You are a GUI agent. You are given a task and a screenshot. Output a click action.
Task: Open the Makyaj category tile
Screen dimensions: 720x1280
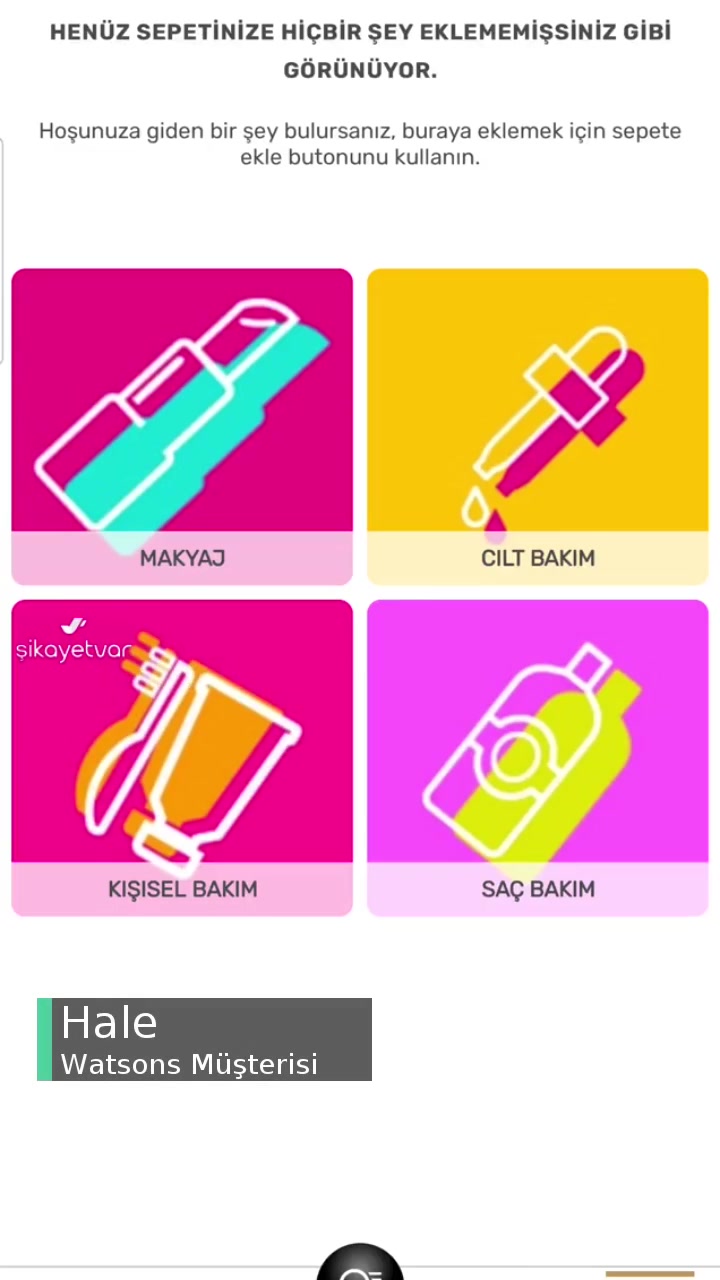[x=182, y=426]
